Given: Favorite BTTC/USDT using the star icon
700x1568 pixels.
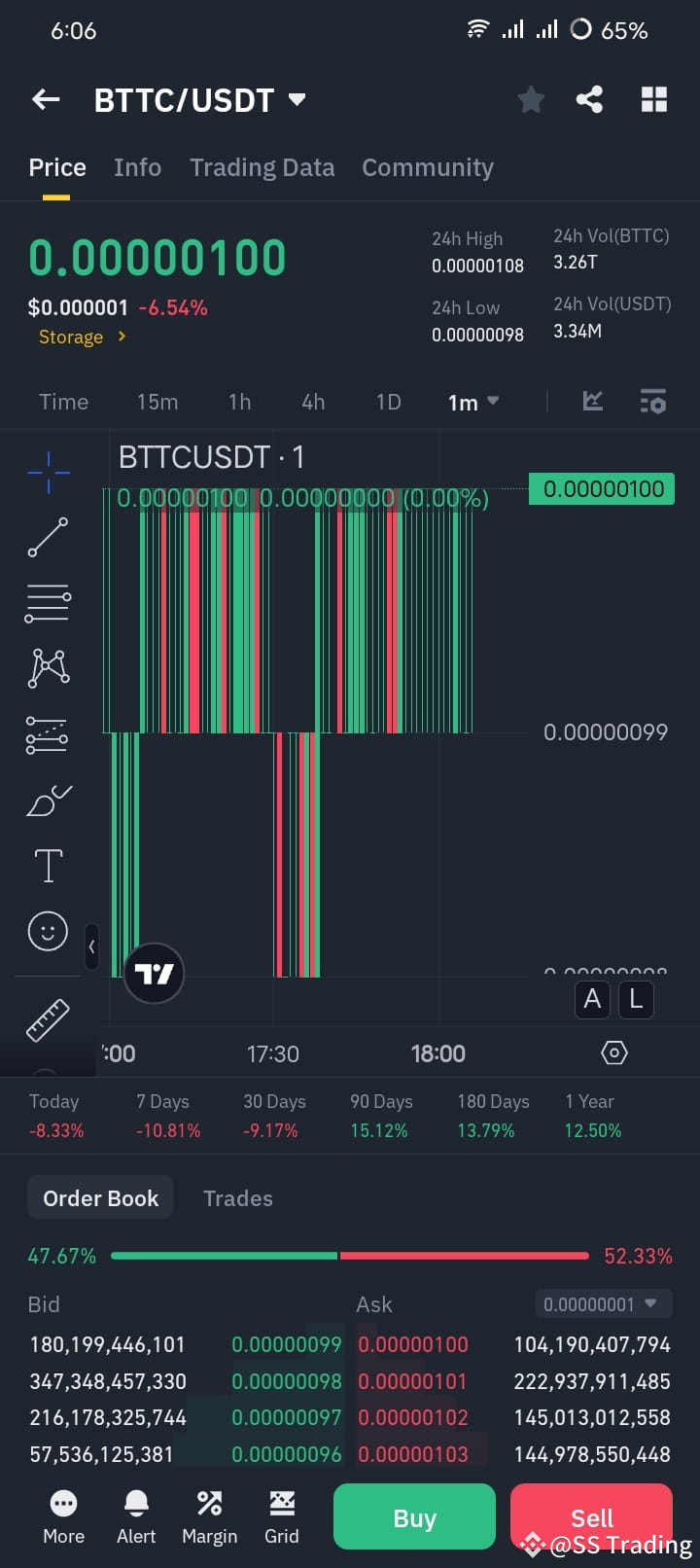Looking at the screenshot, I should click(x=531, y=98).
